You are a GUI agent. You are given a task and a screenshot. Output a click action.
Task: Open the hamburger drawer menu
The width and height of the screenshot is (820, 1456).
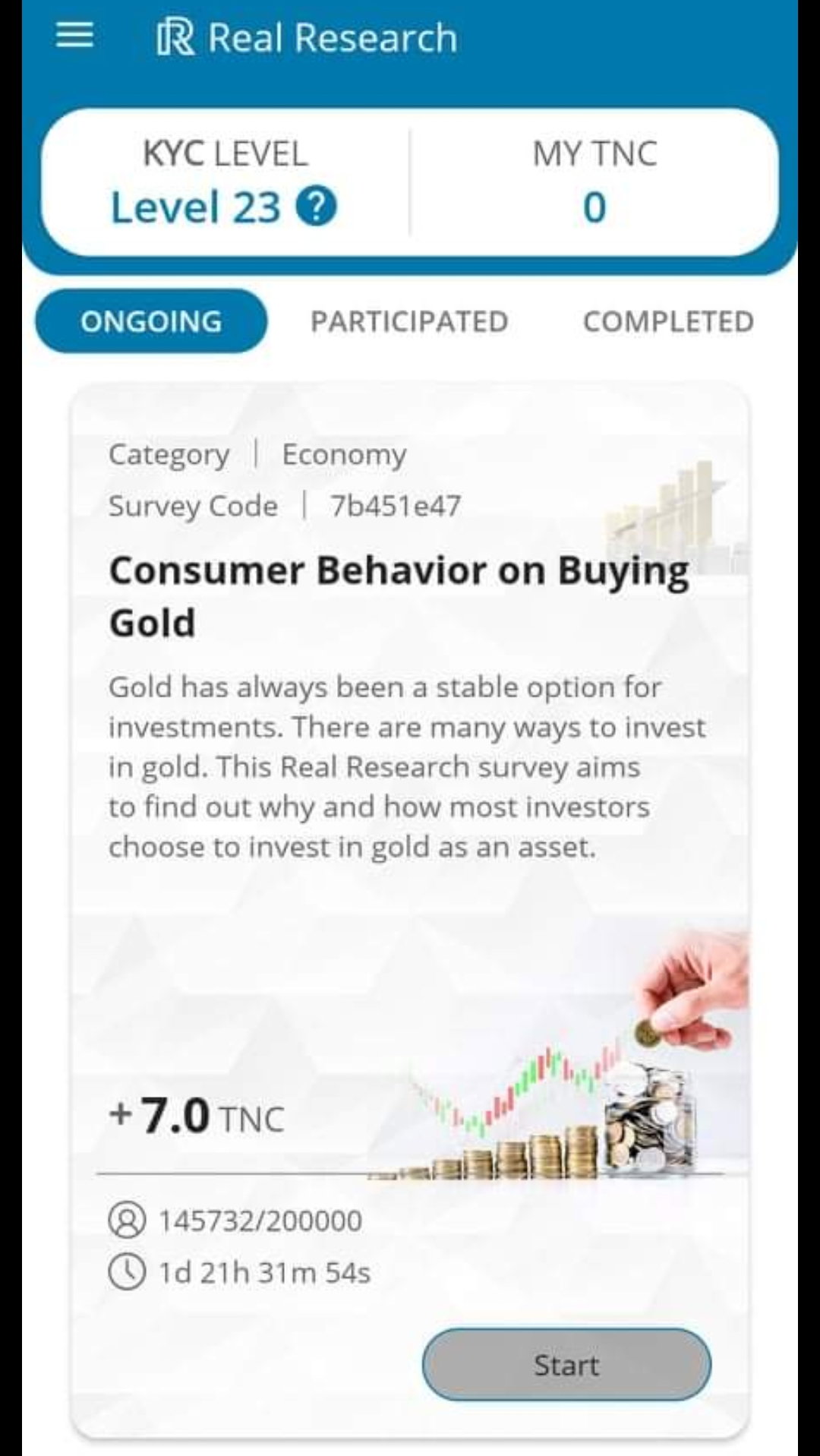[74, 36]
